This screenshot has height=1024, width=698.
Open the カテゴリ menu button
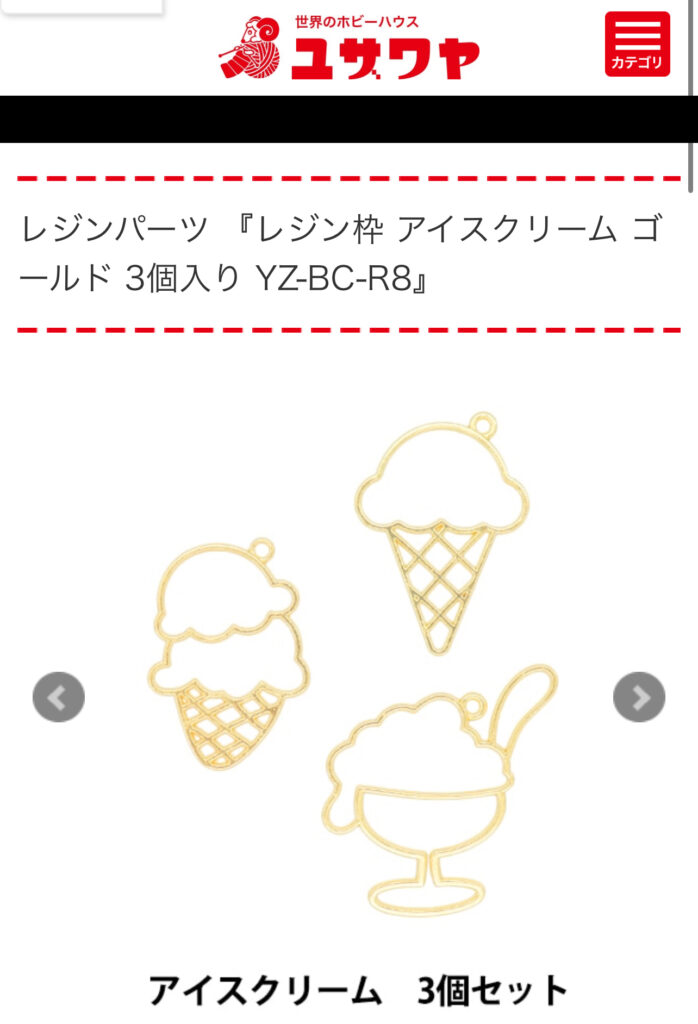637,44
